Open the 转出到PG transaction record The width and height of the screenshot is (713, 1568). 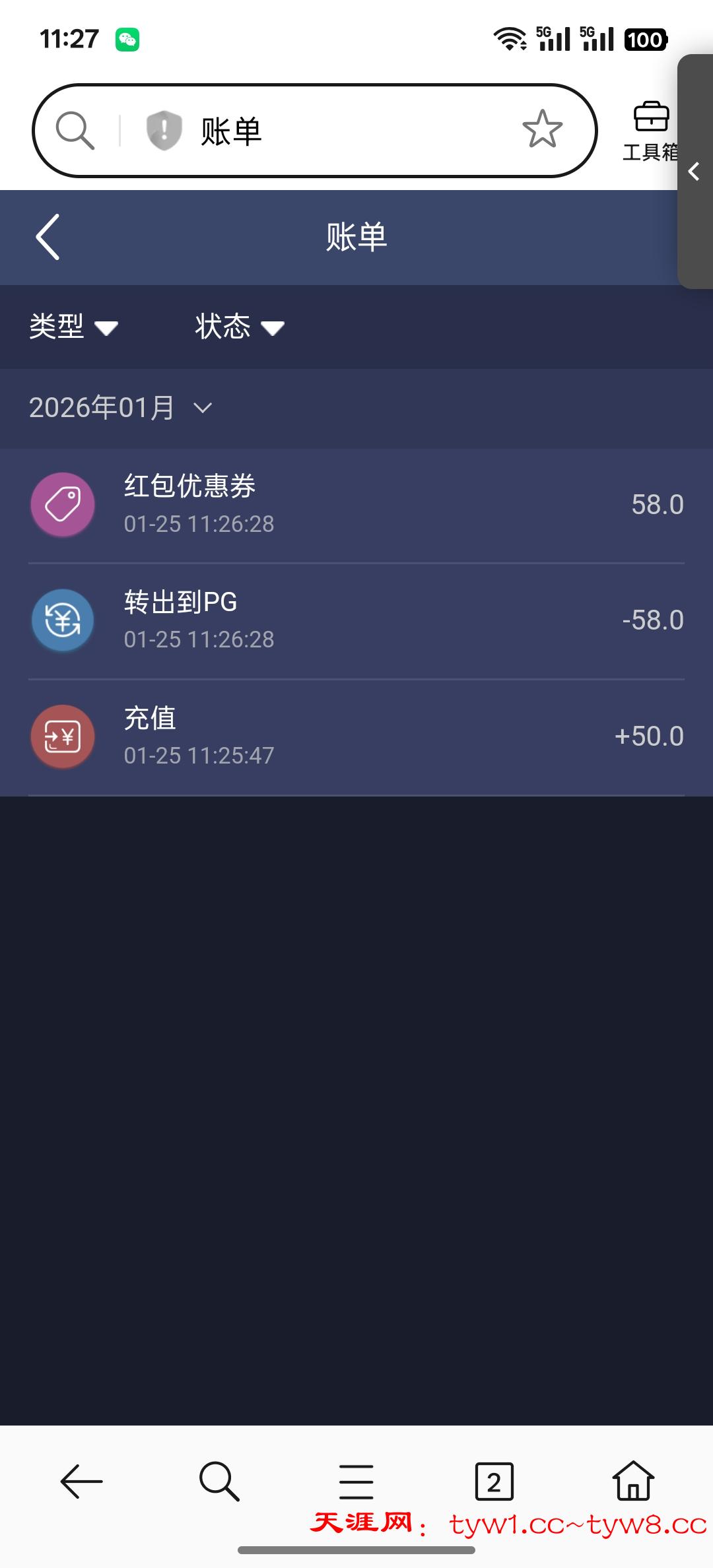pos(356,620)
